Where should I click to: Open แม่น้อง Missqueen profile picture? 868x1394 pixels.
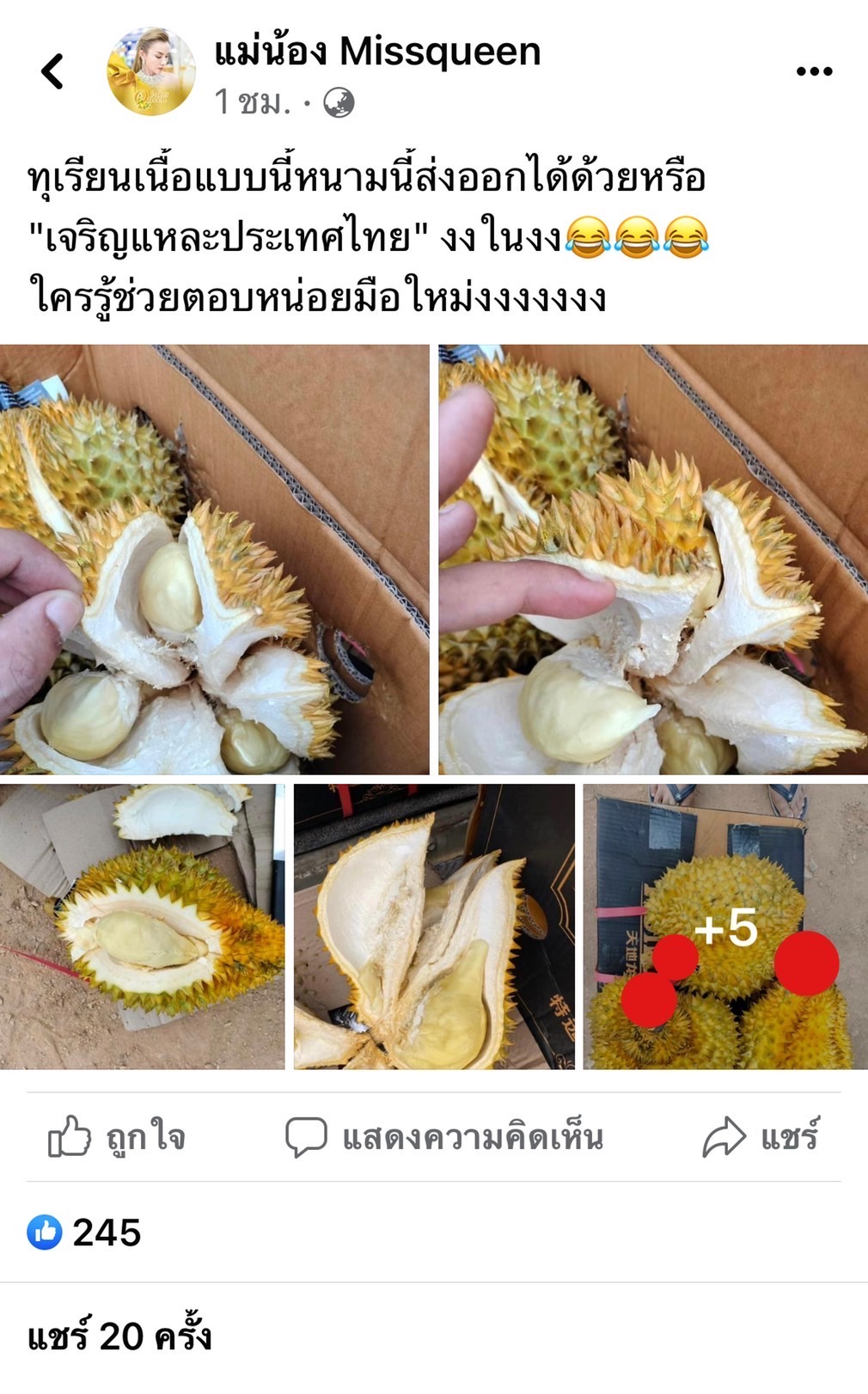pyautogui.click(x=150, y=71)
